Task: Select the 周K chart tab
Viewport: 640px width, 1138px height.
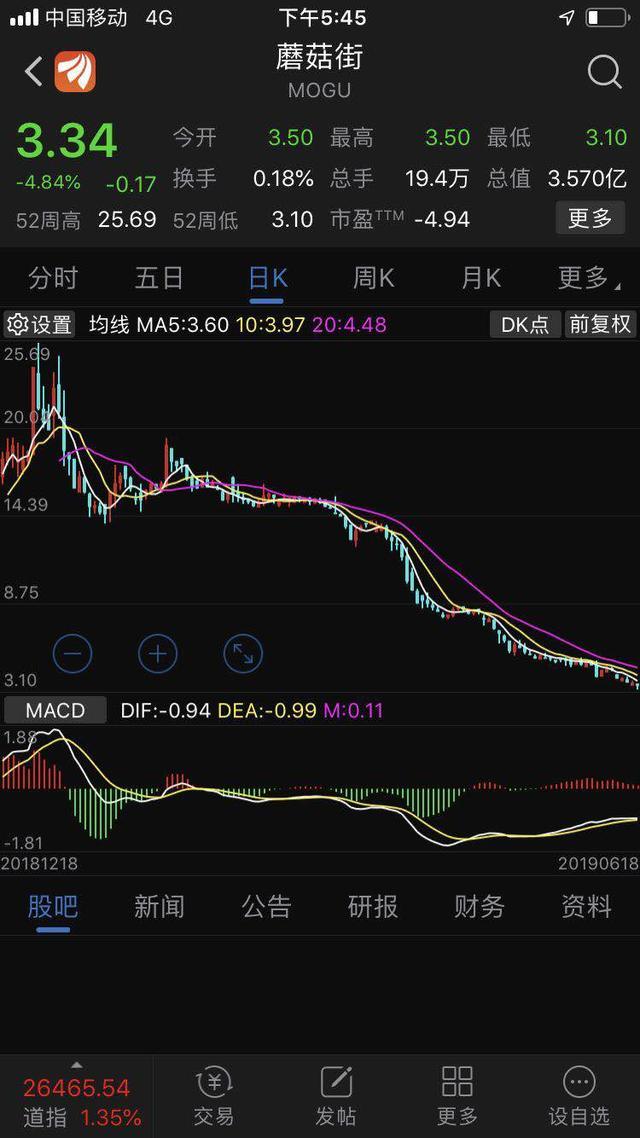Action: pos(373,278)
